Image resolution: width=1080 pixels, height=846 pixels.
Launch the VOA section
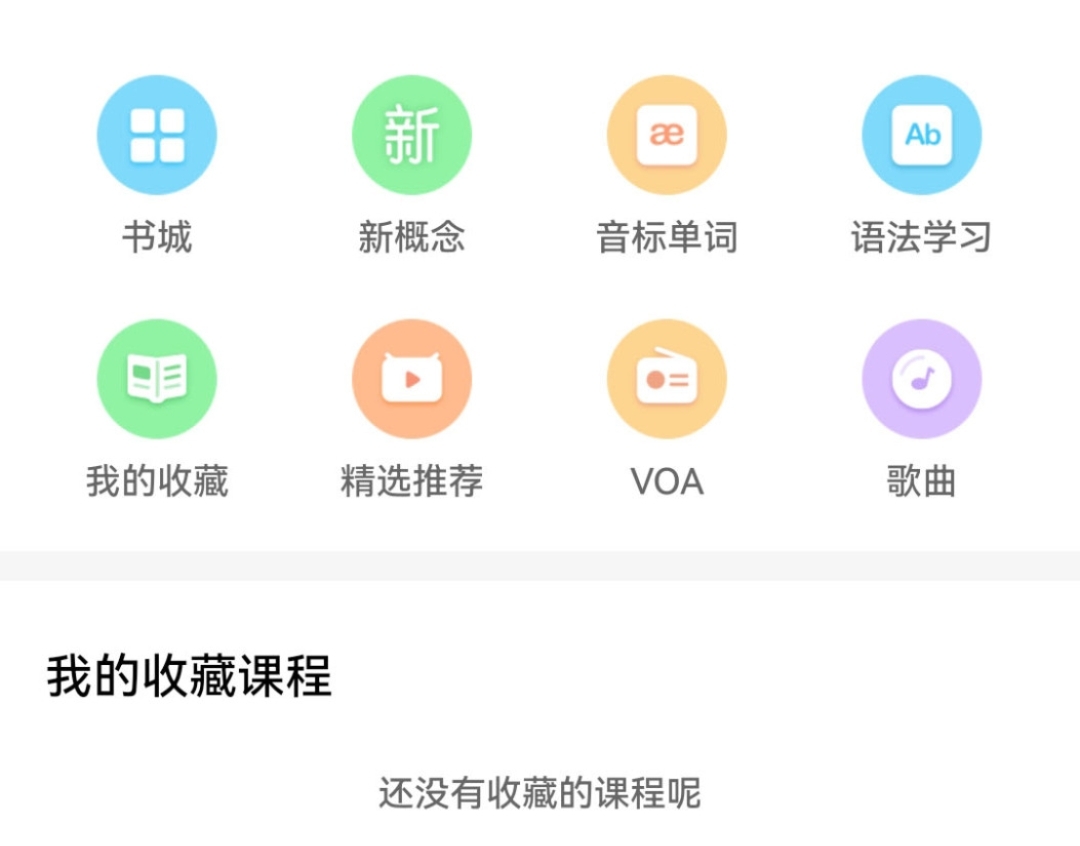[666, 379]
